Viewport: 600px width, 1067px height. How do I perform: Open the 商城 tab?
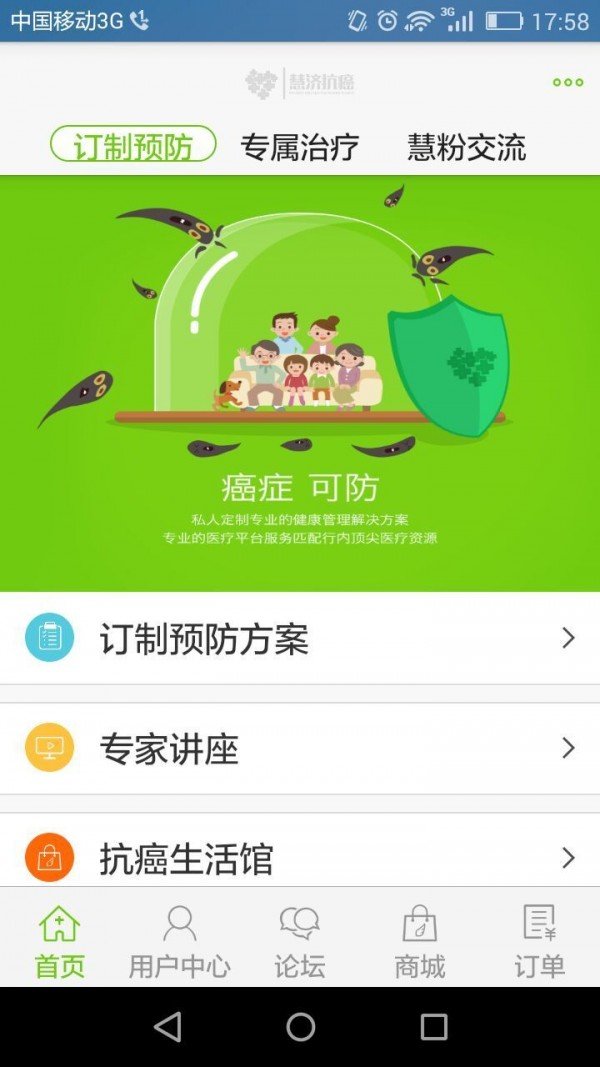tap(419, 941)
